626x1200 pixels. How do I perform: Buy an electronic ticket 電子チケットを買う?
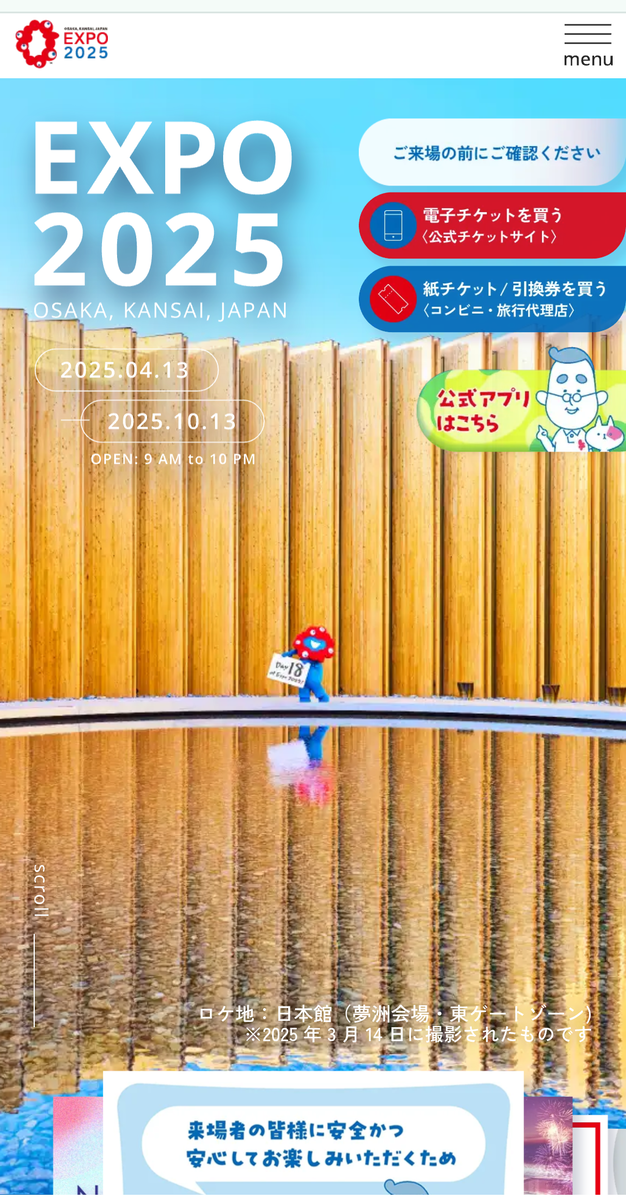pos(493,225)
